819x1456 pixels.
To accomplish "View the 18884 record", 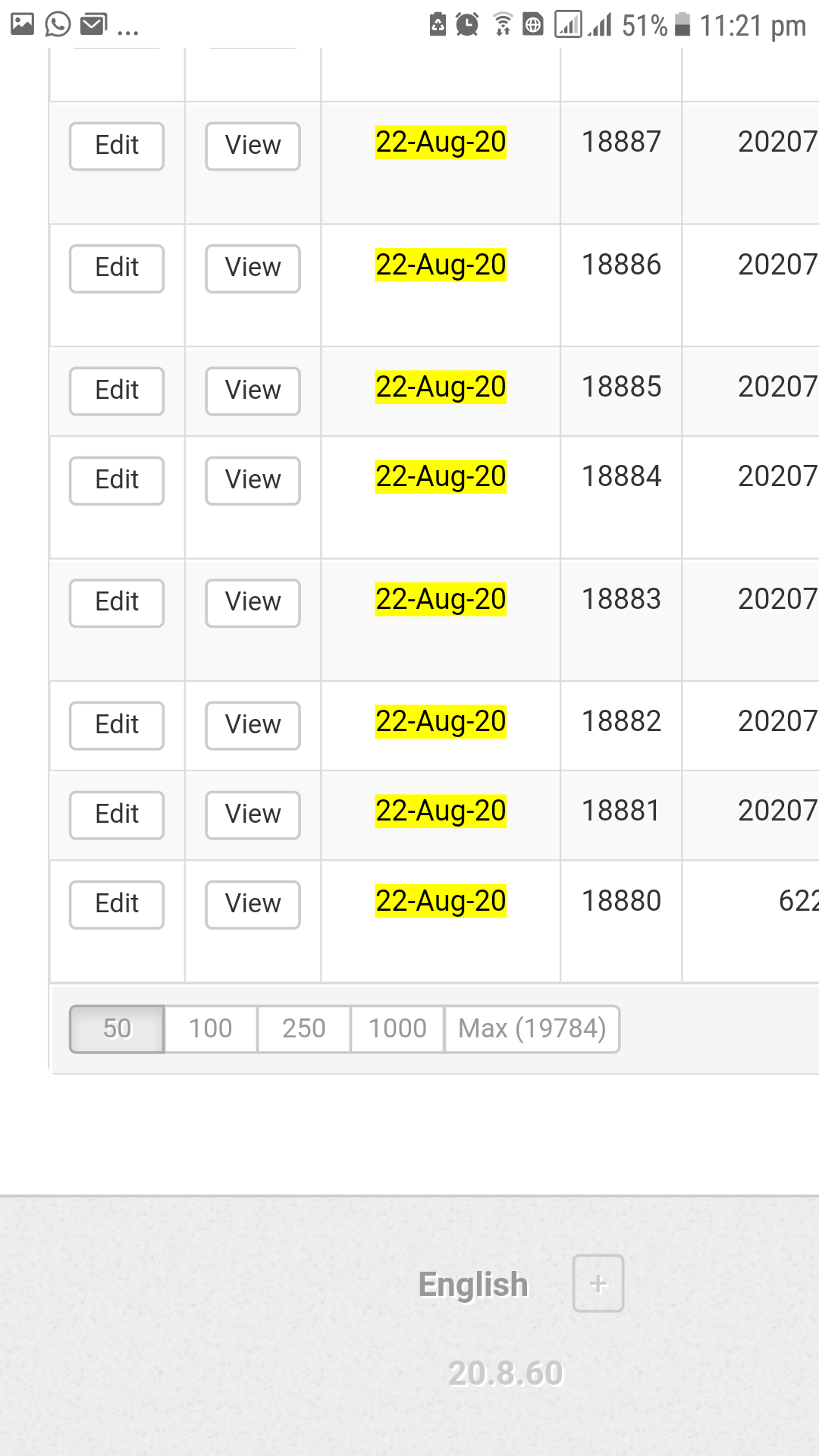I will click(x=253, y=480).
